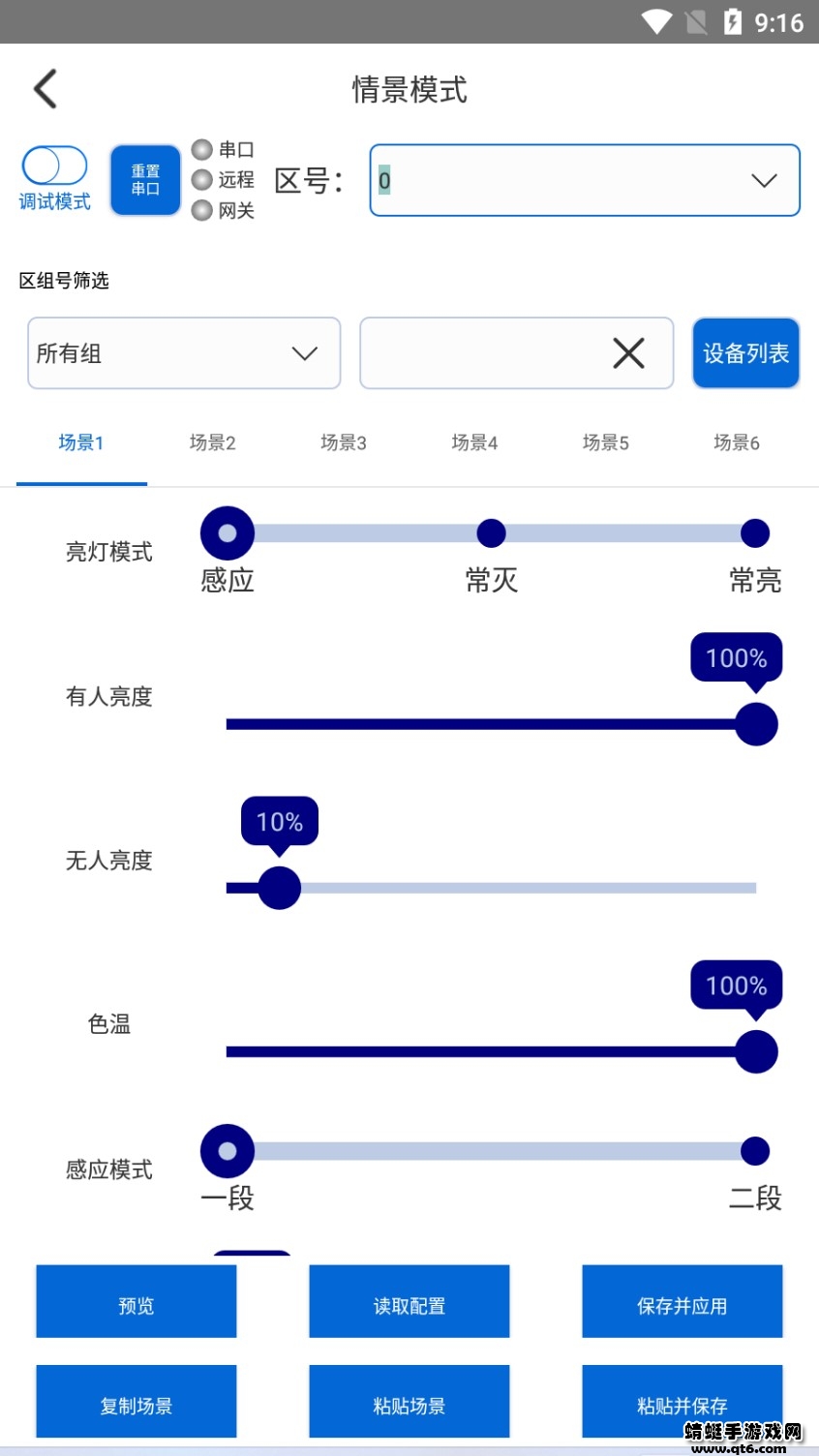Open the 所有组 dropdown
Screen dimensions: 819x1456
coord(184,352)
